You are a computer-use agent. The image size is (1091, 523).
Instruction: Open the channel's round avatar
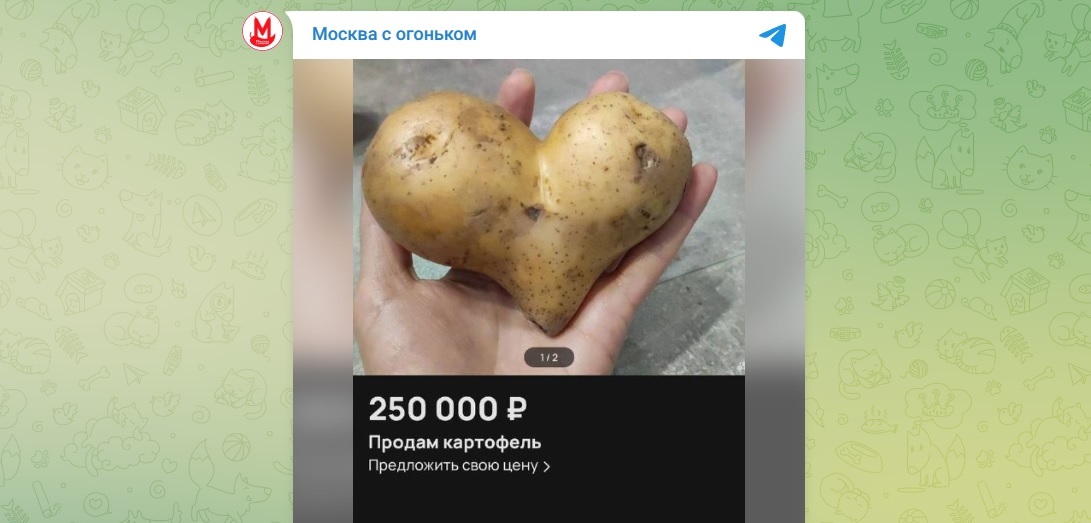pyautogui.click(x=262, y=33)
